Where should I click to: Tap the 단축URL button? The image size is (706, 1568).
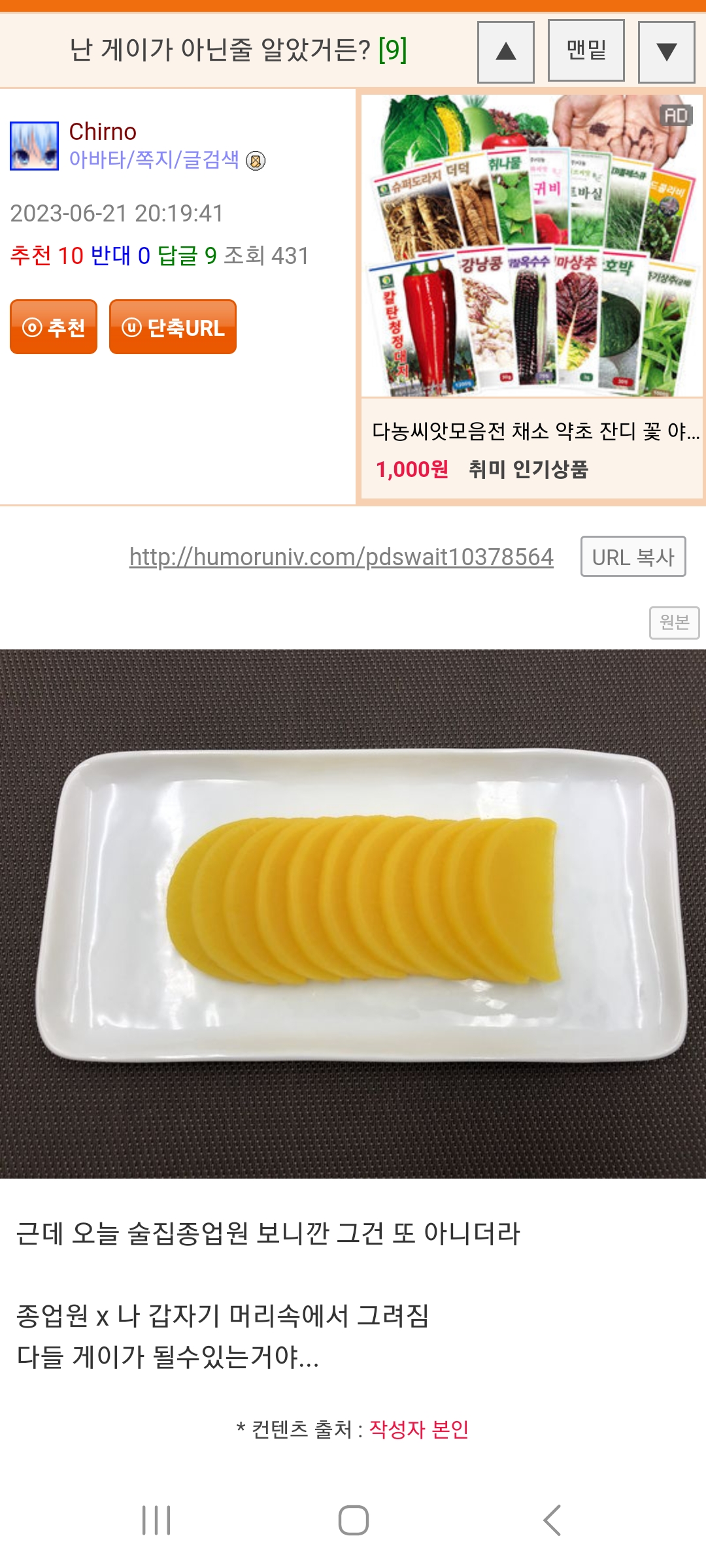coord(173,327)
